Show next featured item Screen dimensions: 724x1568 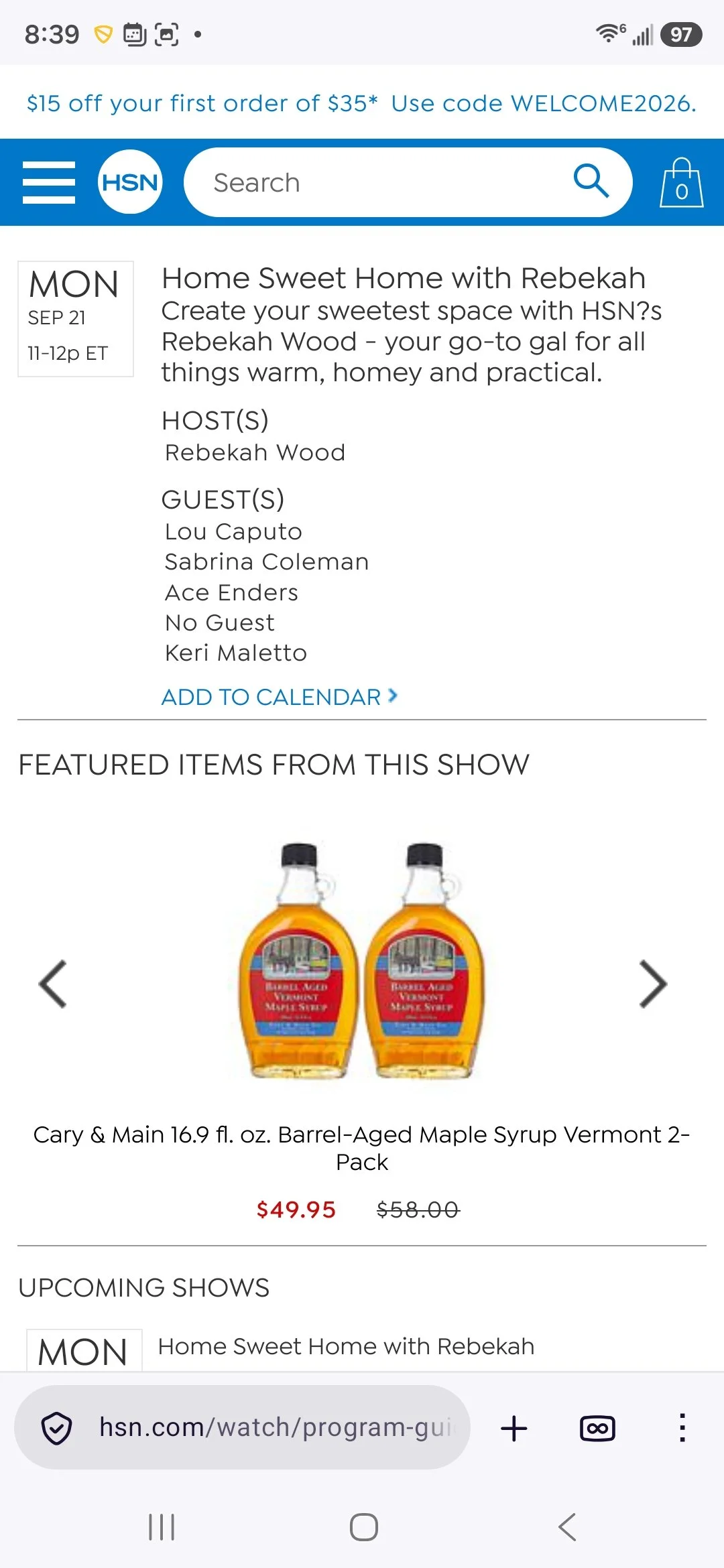click(x=653, y=984)
